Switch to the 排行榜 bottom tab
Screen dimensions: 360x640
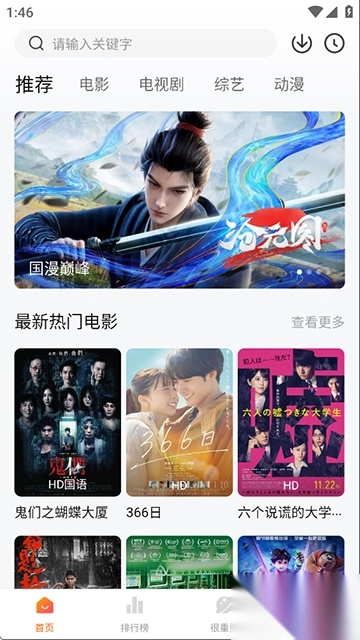[x=134, y=614]
